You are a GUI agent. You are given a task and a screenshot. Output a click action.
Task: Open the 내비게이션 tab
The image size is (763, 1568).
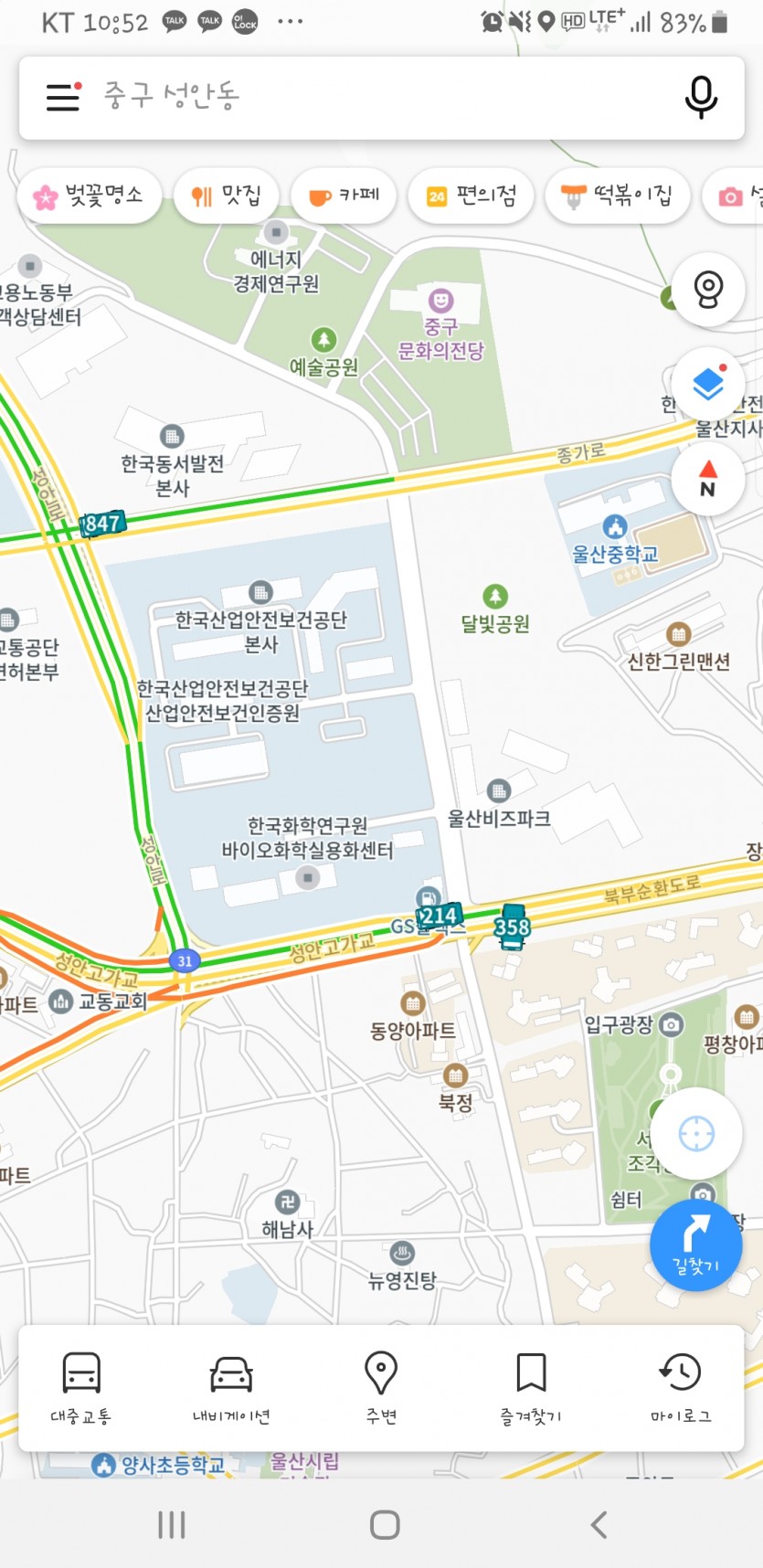pos(231,1387)
